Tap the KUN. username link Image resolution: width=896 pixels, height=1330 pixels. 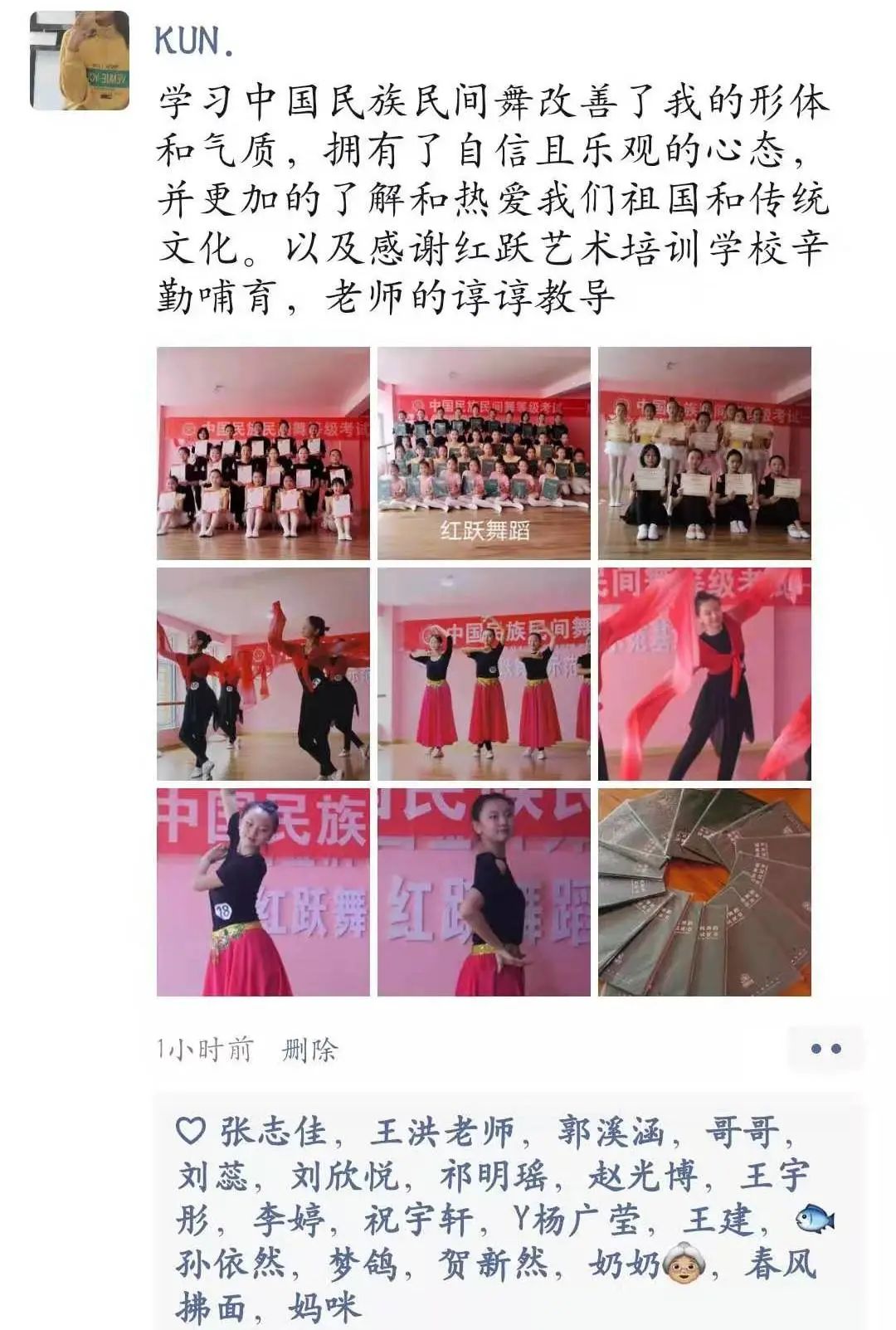194,41
